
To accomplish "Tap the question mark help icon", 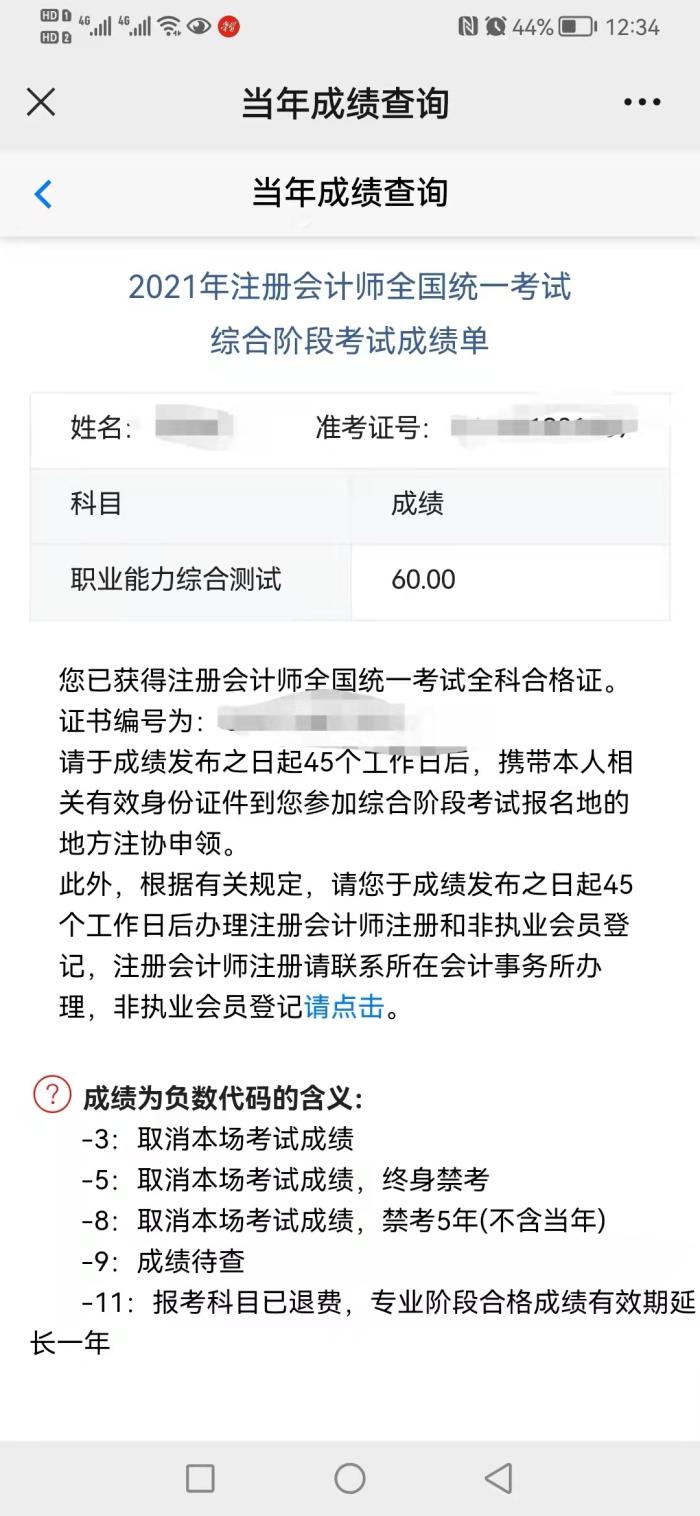I will point(52,1096).
